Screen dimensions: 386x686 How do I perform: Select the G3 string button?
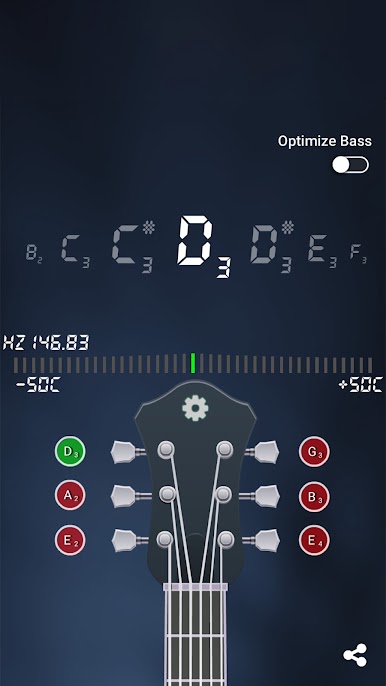pyautogui.click(x=314, y=452)
